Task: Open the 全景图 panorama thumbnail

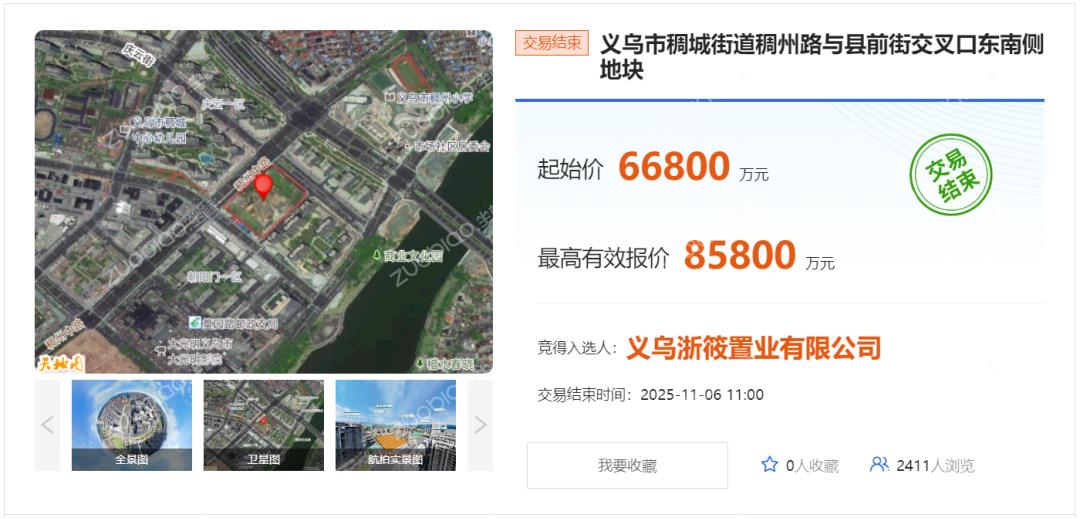Action: pos(131,425)
